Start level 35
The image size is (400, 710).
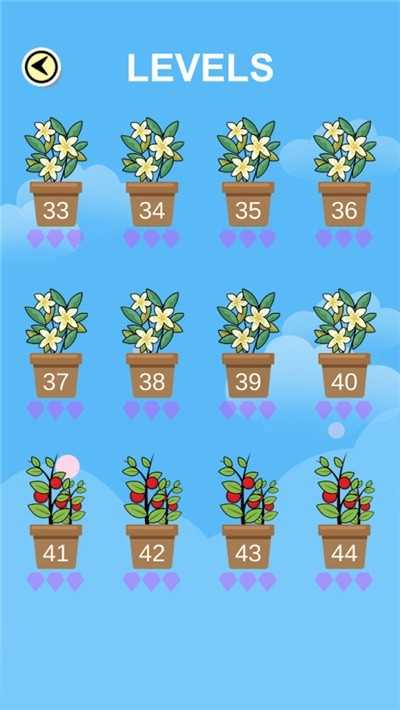tap(248, 172)
